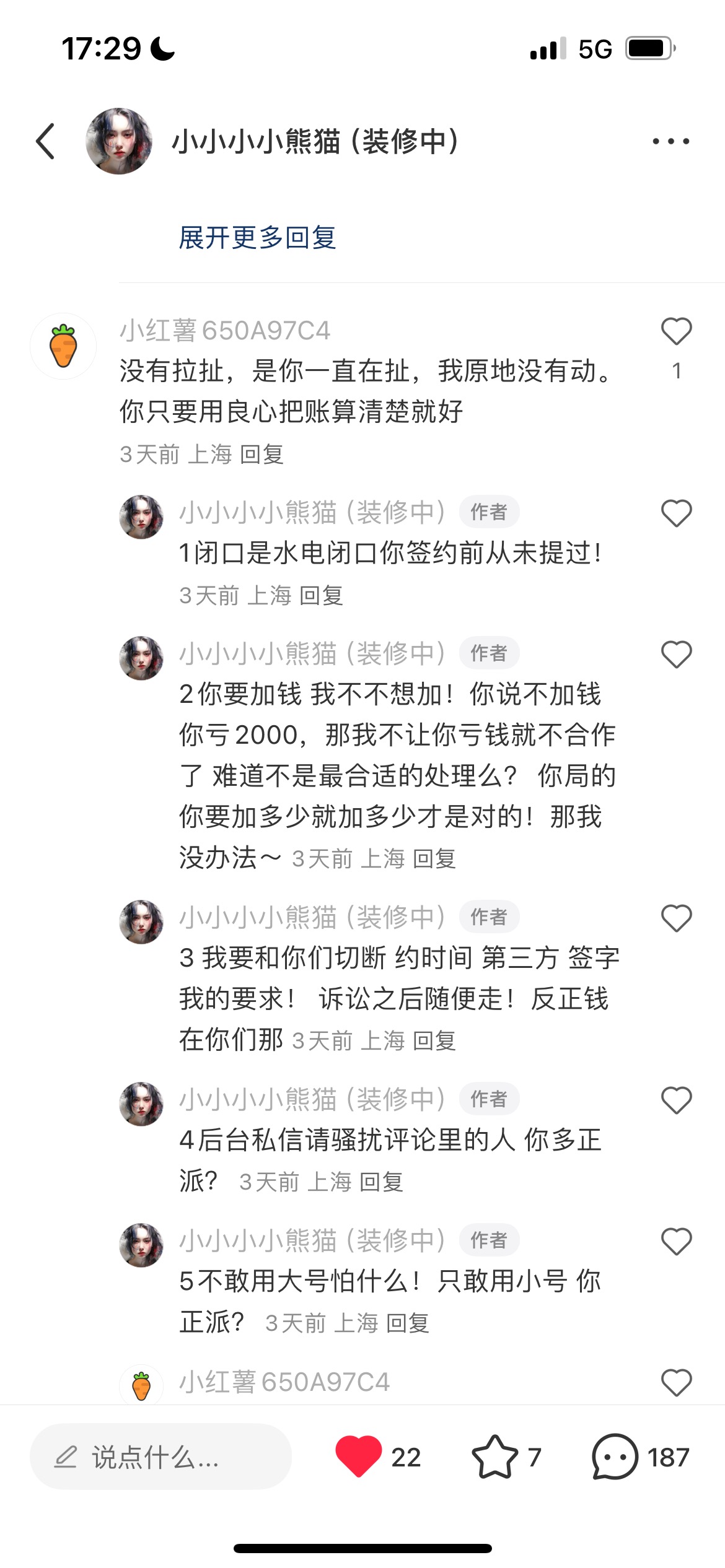
Task: Open author avatar in the header
Action: [119, 141]
